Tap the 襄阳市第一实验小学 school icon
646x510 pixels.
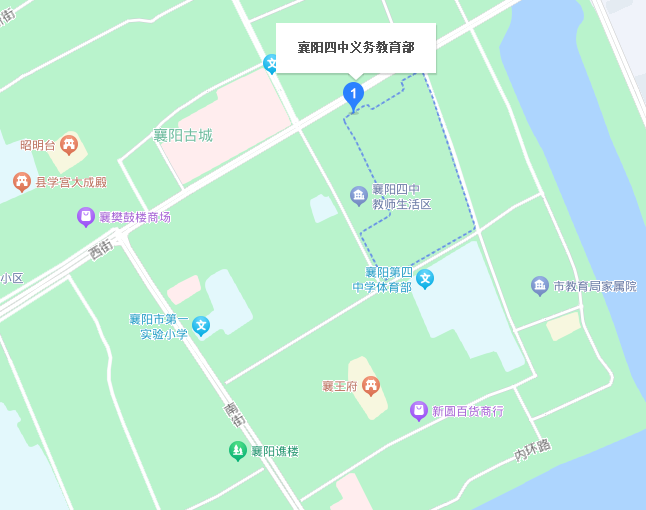pyautogui.click(x=201, y=325)
